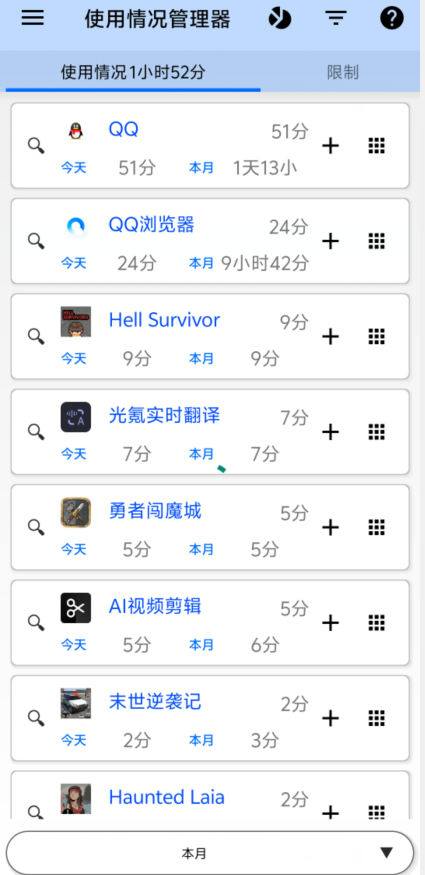Open Haunted Laia usage entry
425x875 pixels.
pos(210,795)
